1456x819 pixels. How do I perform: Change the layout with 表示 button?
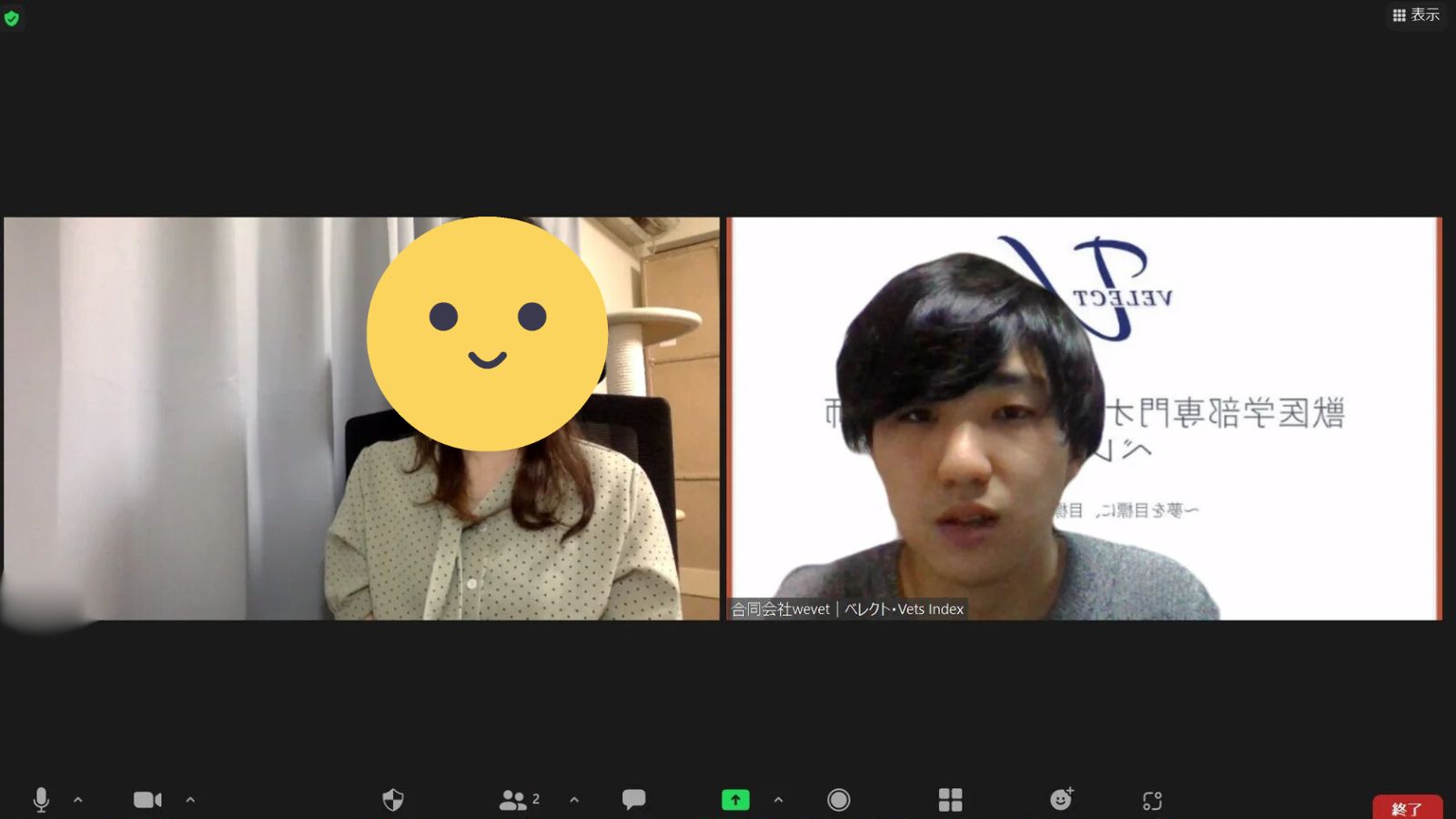1416,15
